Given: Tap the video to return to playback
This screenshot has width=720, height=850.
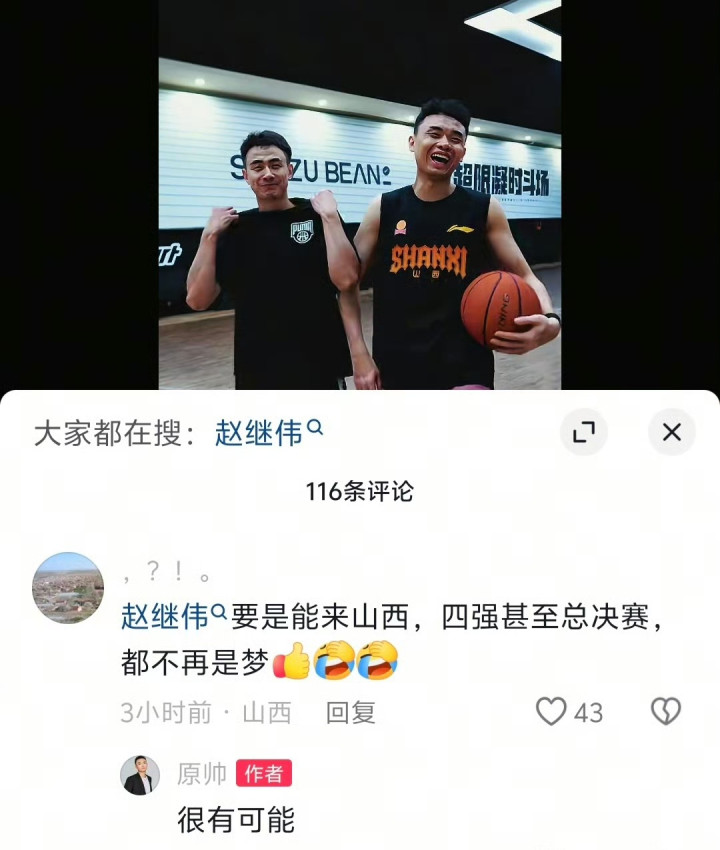Looking at the screenshot, I should [x=360, y=195].
